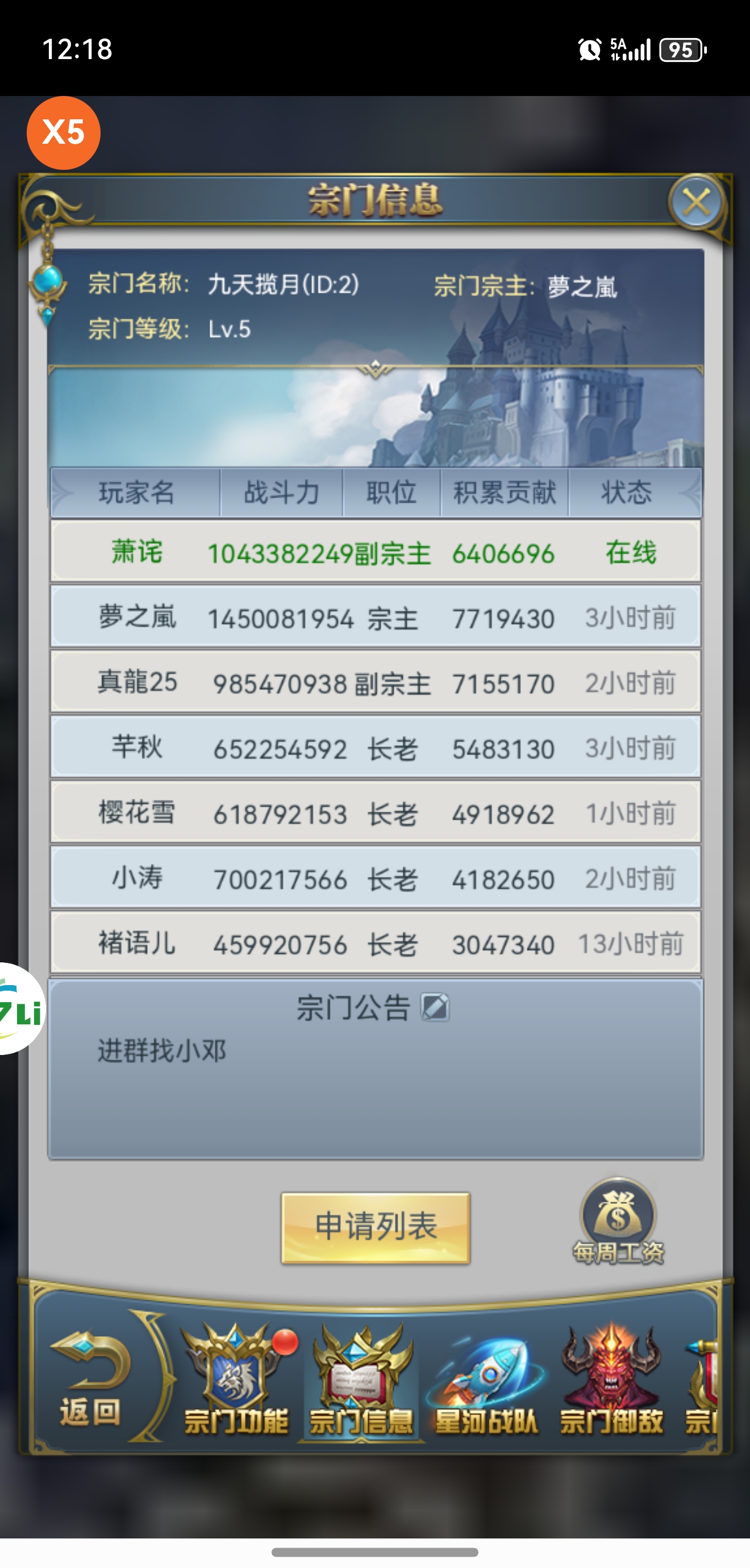Select member row 萧诧
This screenshot has width=750, height=1568.
(376, 552)
